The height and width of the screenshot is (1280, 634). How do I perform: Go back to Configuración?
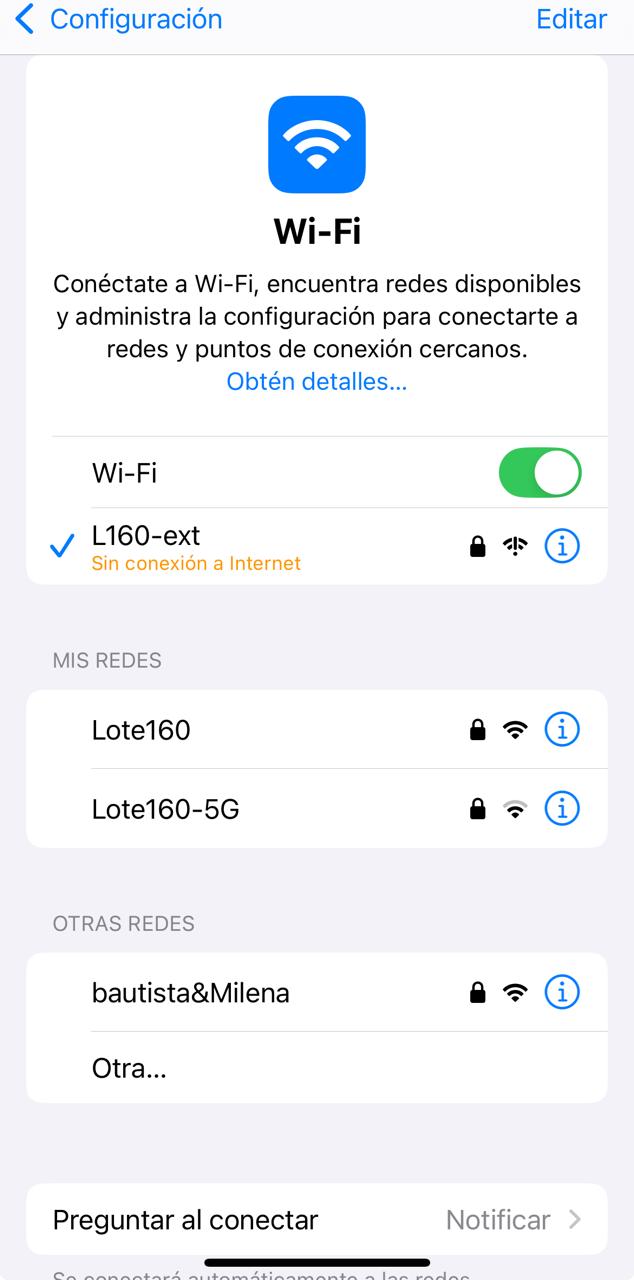tap(118, 19)
